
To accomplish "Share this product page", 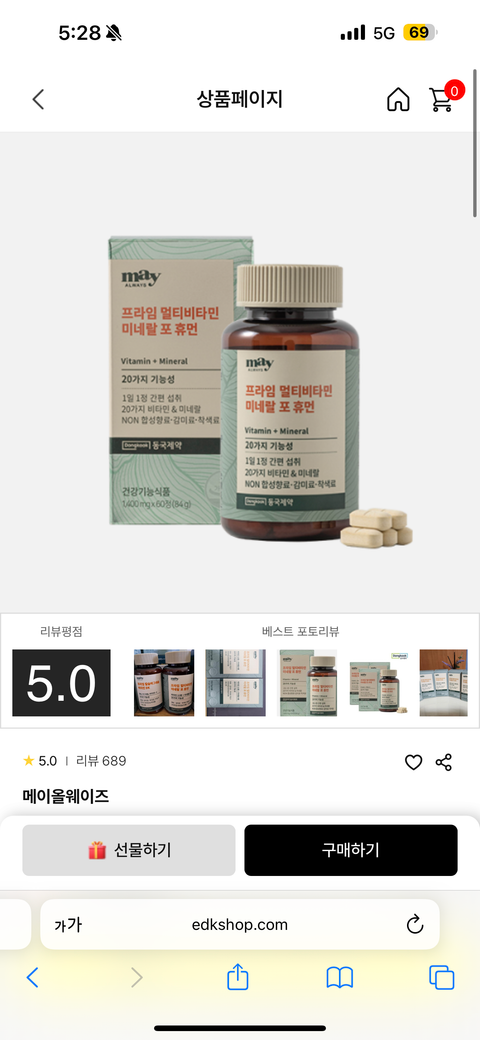I will pos(444,762).
